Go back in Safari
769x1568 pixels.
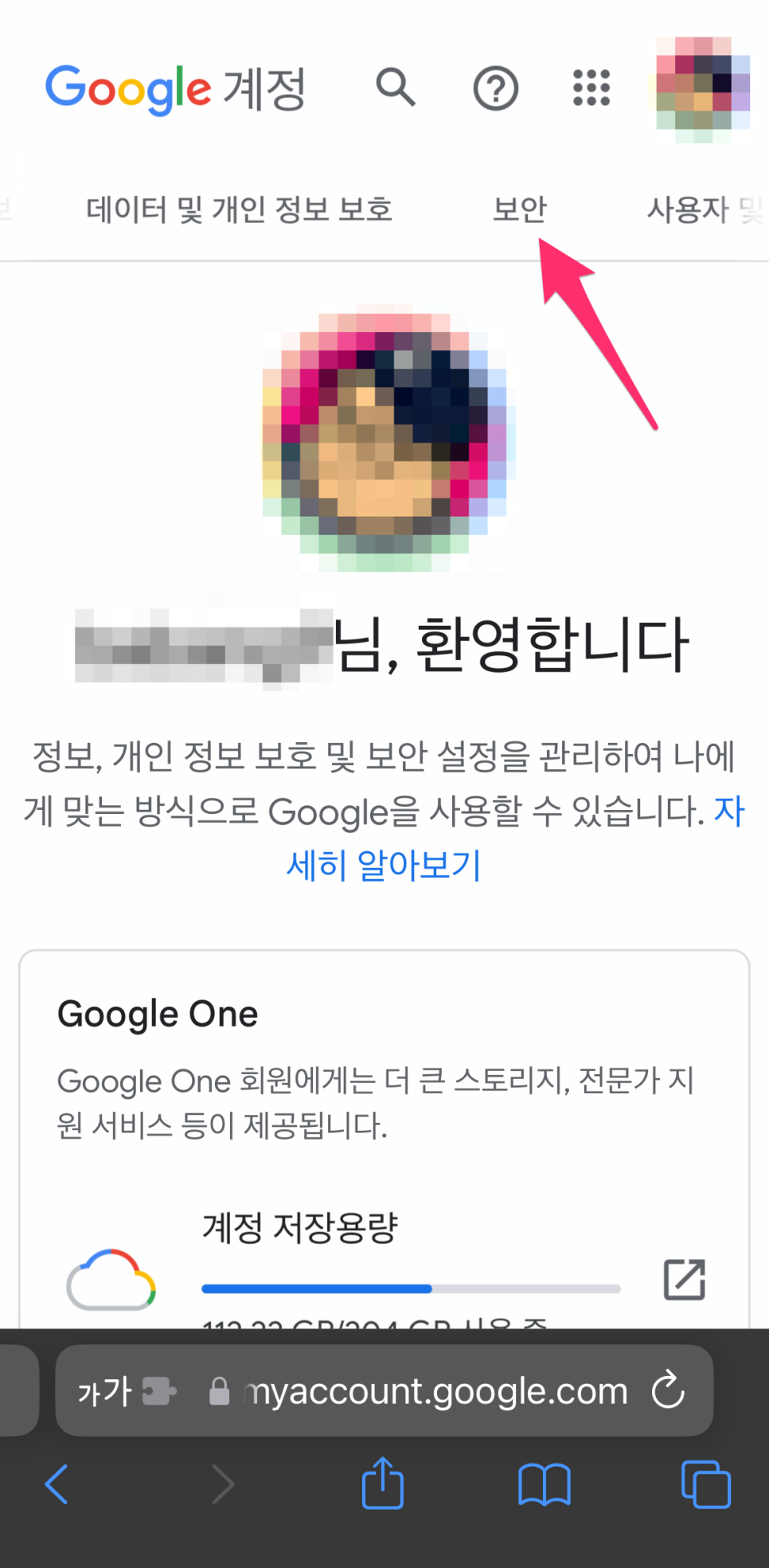point(57,1484)
